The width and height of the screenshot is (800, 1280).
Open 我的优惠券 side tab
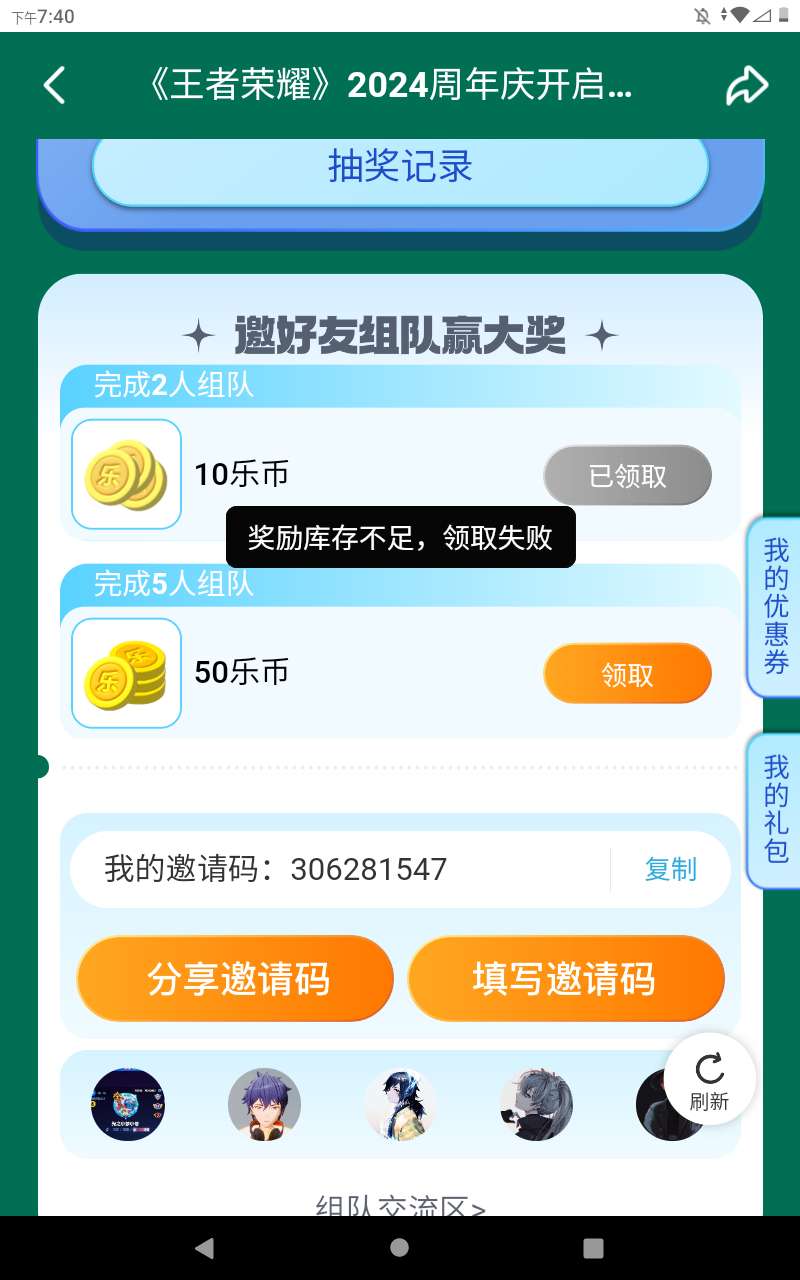tap(776, 607)
